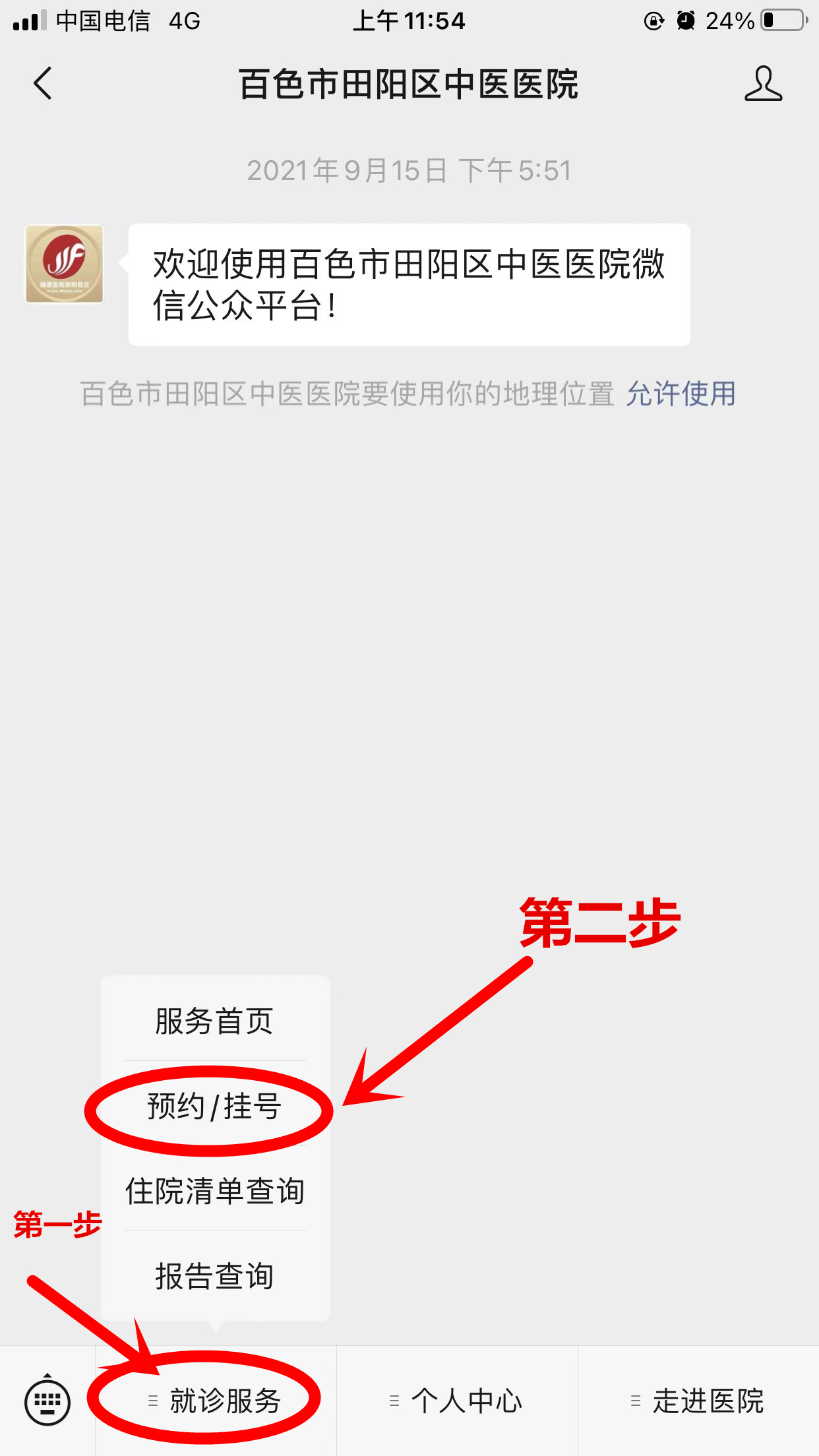Tap 允许使用 to allow location access
Screen dimensions: 819x1456
click(681, 394)
